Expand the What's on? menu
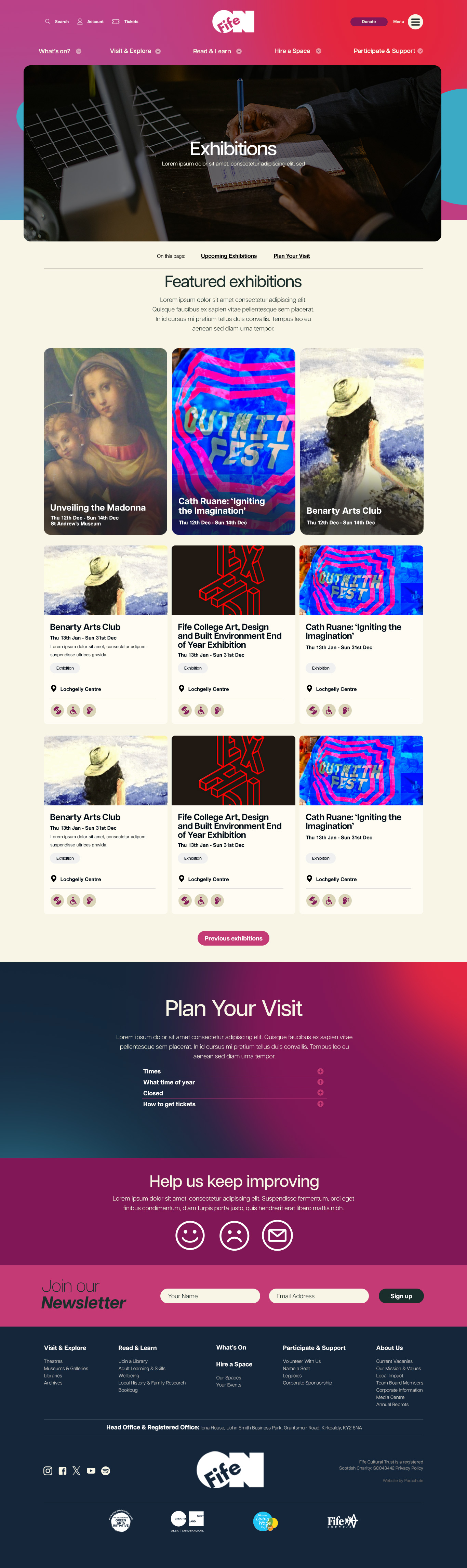The height and width of the screenshot is (1568, 467). click(x=60, y=51)
